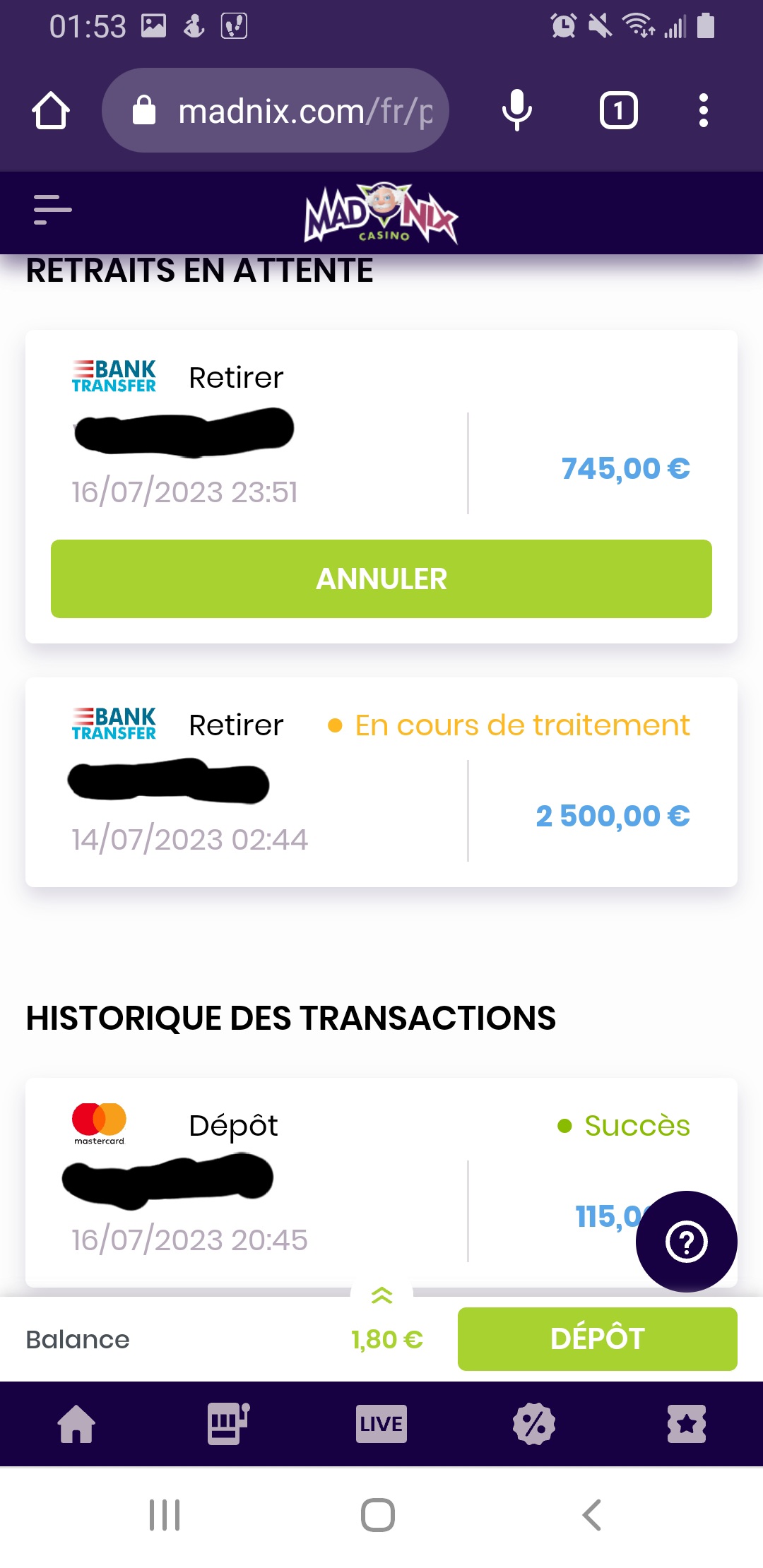Cancel the 745,00 € withdrawal with Annuler
The image size is (763, 1568).
pyautogui.click(x=381, y=578)
